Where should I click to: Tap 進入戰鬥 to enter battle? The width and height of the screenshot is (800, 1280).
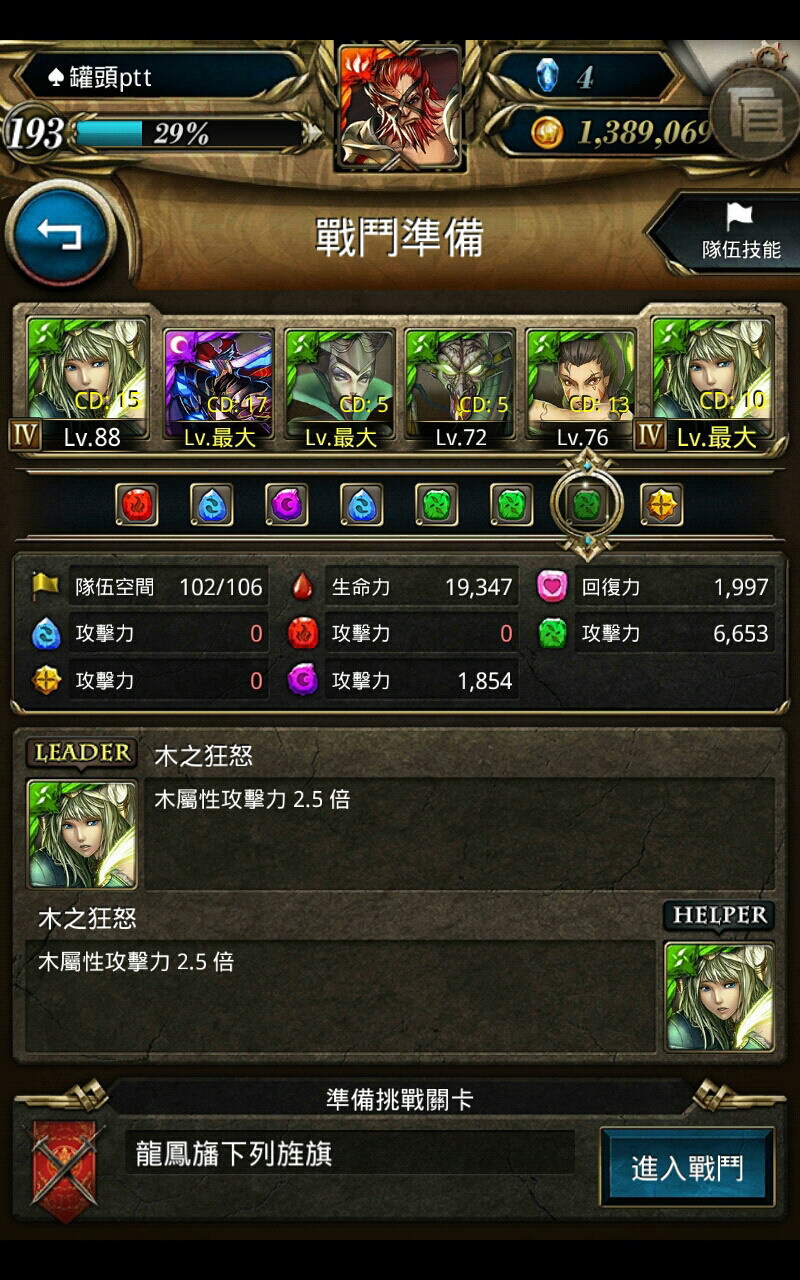click(687, 1167)
